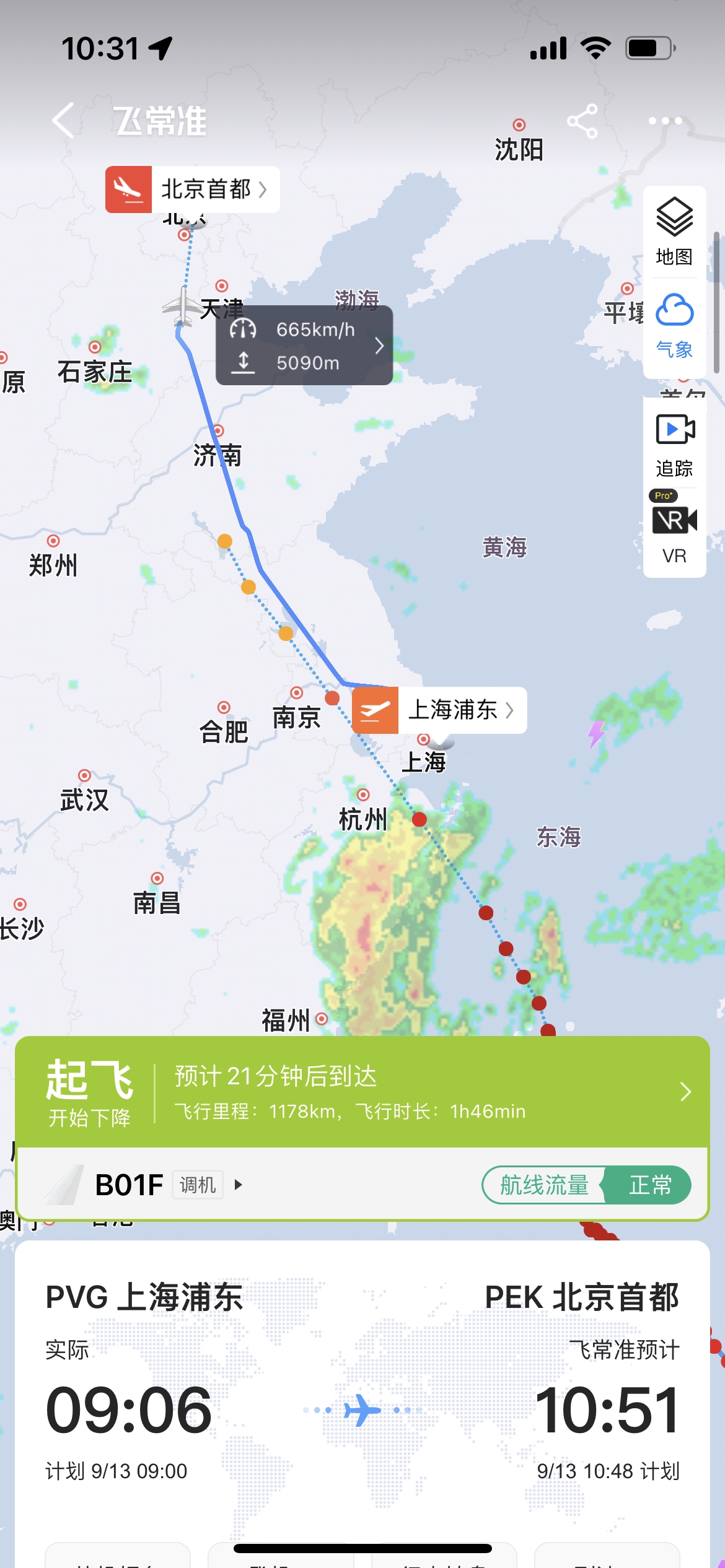Go back using the top-left arrow
Image resolution: width=725 pixels, height=1568 pixels.
coord(63,120)
